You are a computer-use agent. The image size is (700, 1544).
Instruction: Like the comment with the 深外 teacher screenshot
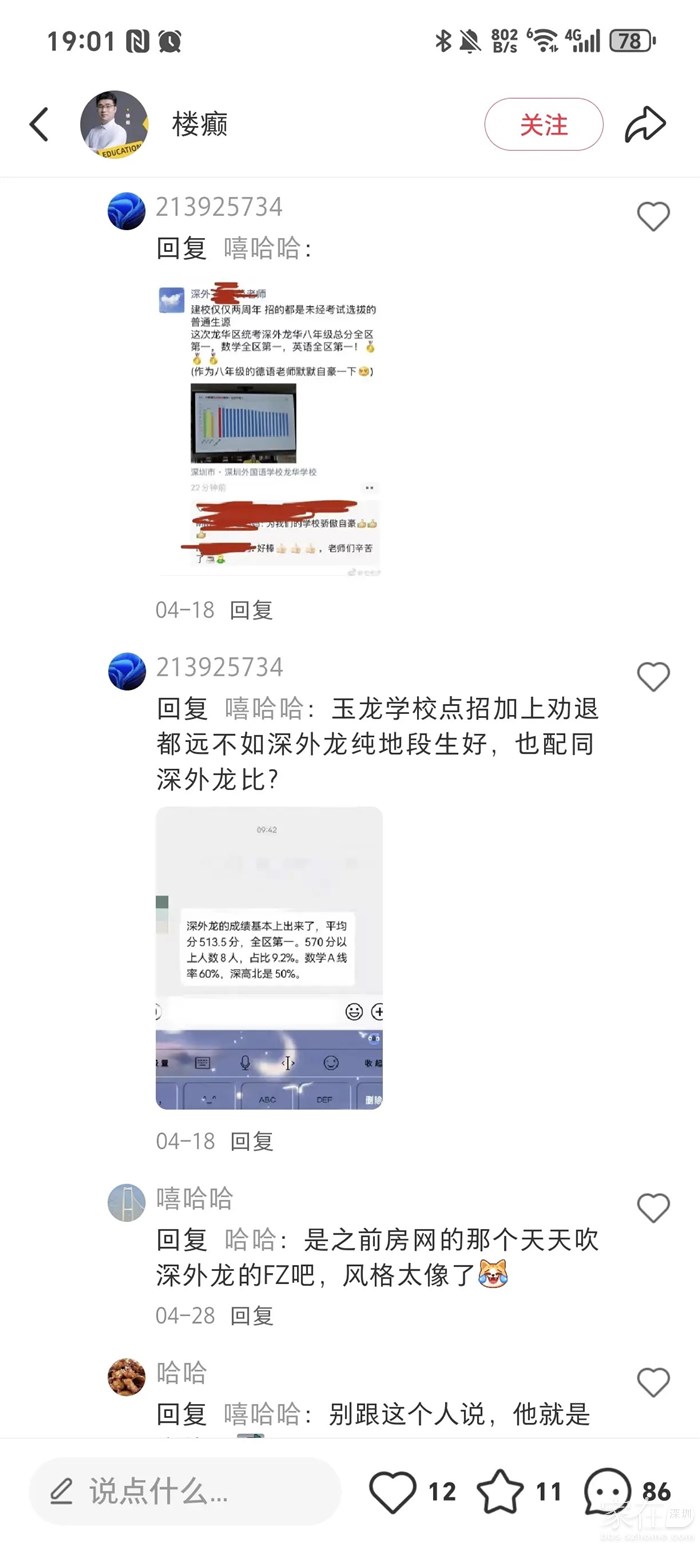click(653, 216)
